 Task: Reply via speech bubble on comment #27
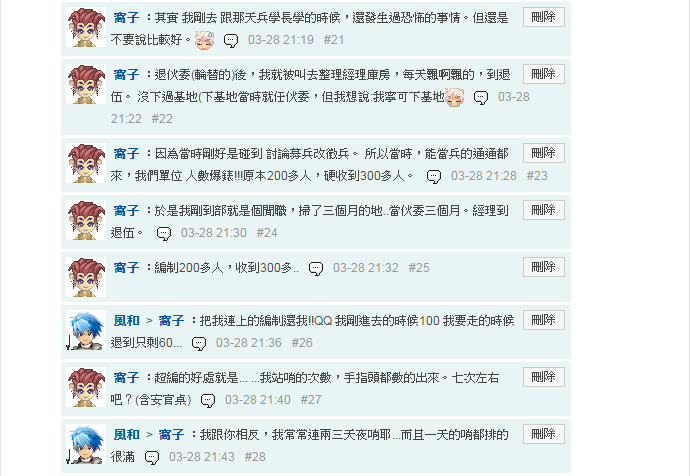tap(208, 400)
